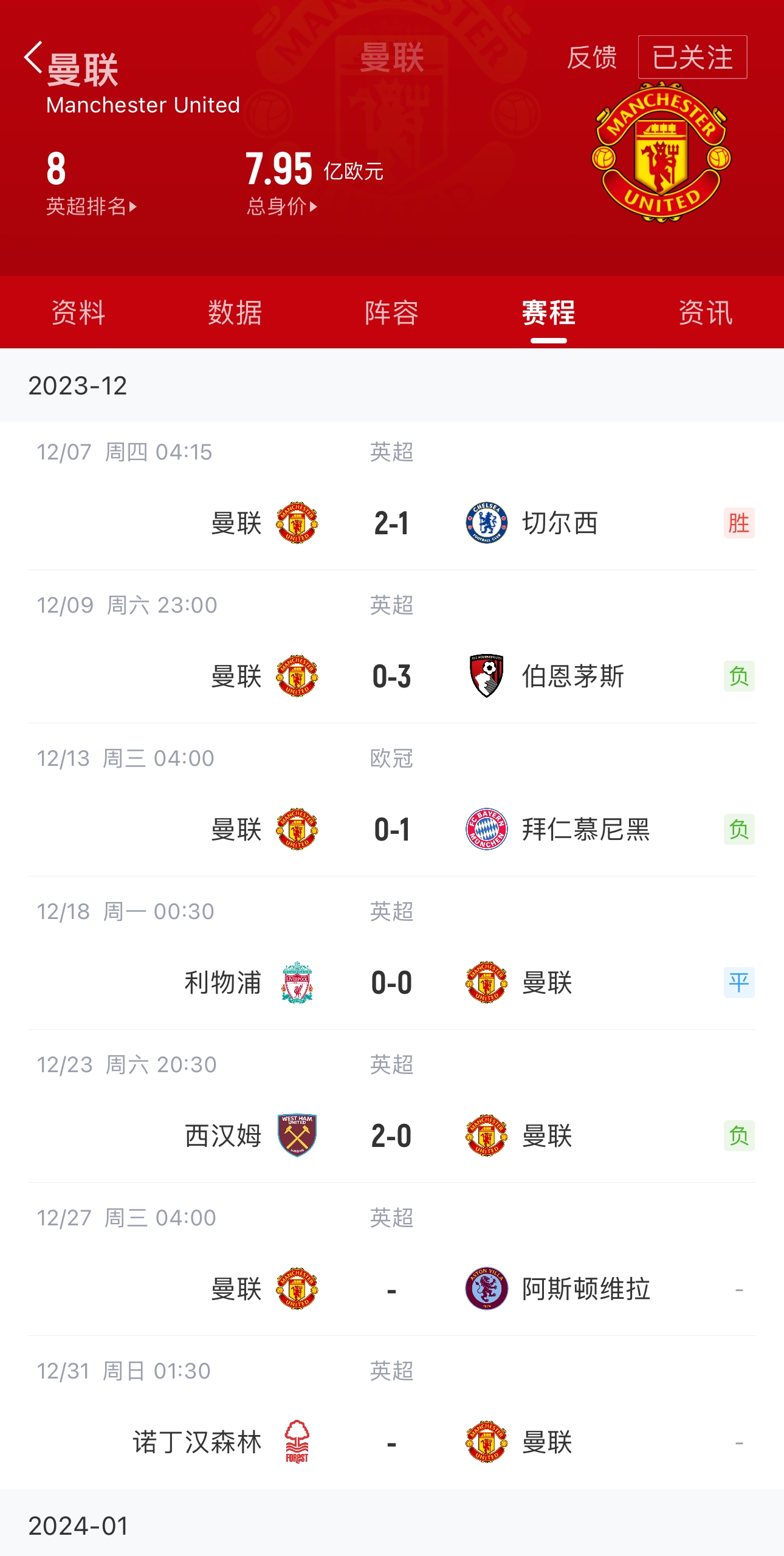This screenshot has height=1556, width=784.
Task: Open the 曼联 vs 切尔西 match
Action: [x=392, y=496]
